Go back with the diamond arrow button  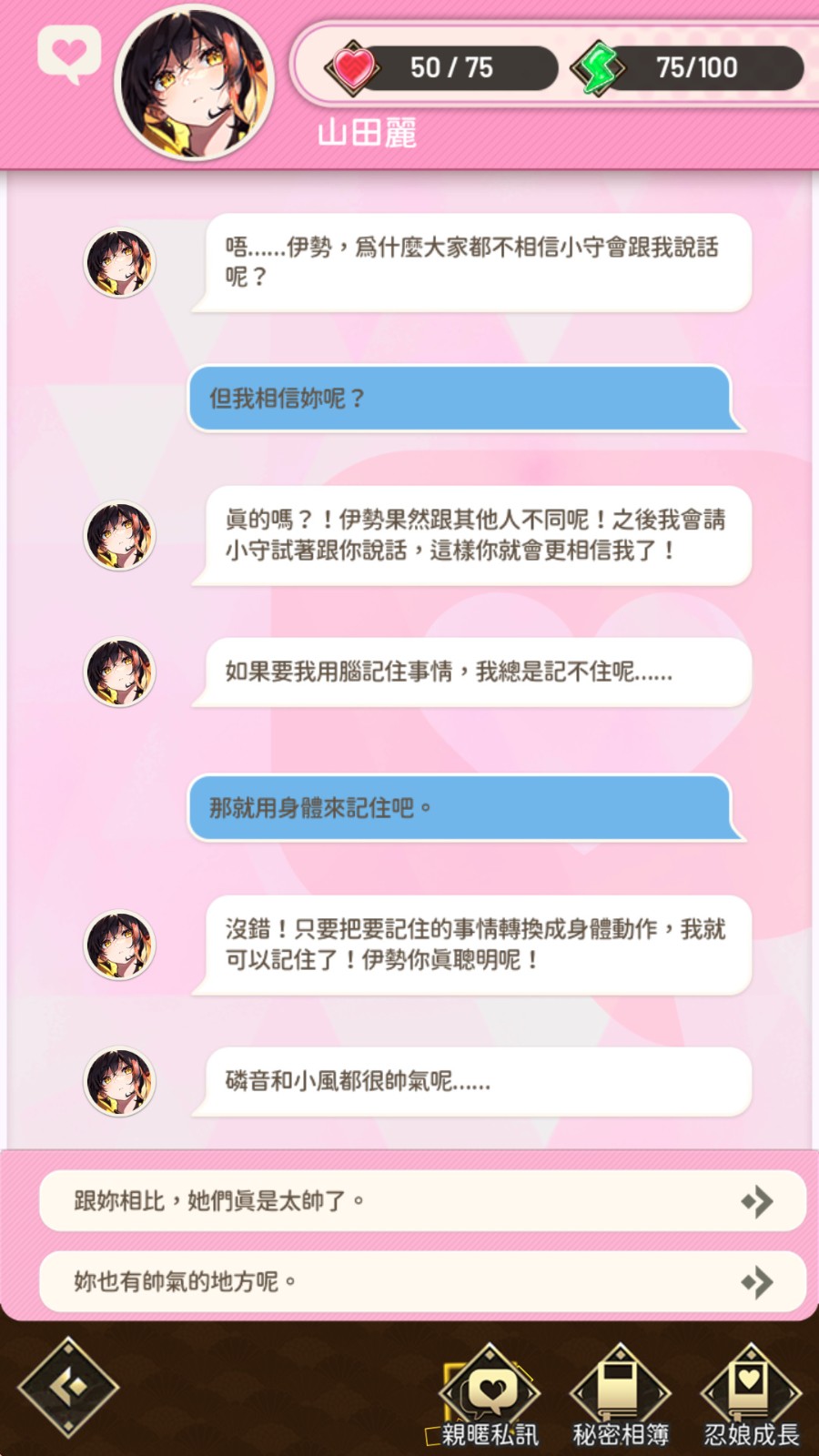(x=69, y=1387)
